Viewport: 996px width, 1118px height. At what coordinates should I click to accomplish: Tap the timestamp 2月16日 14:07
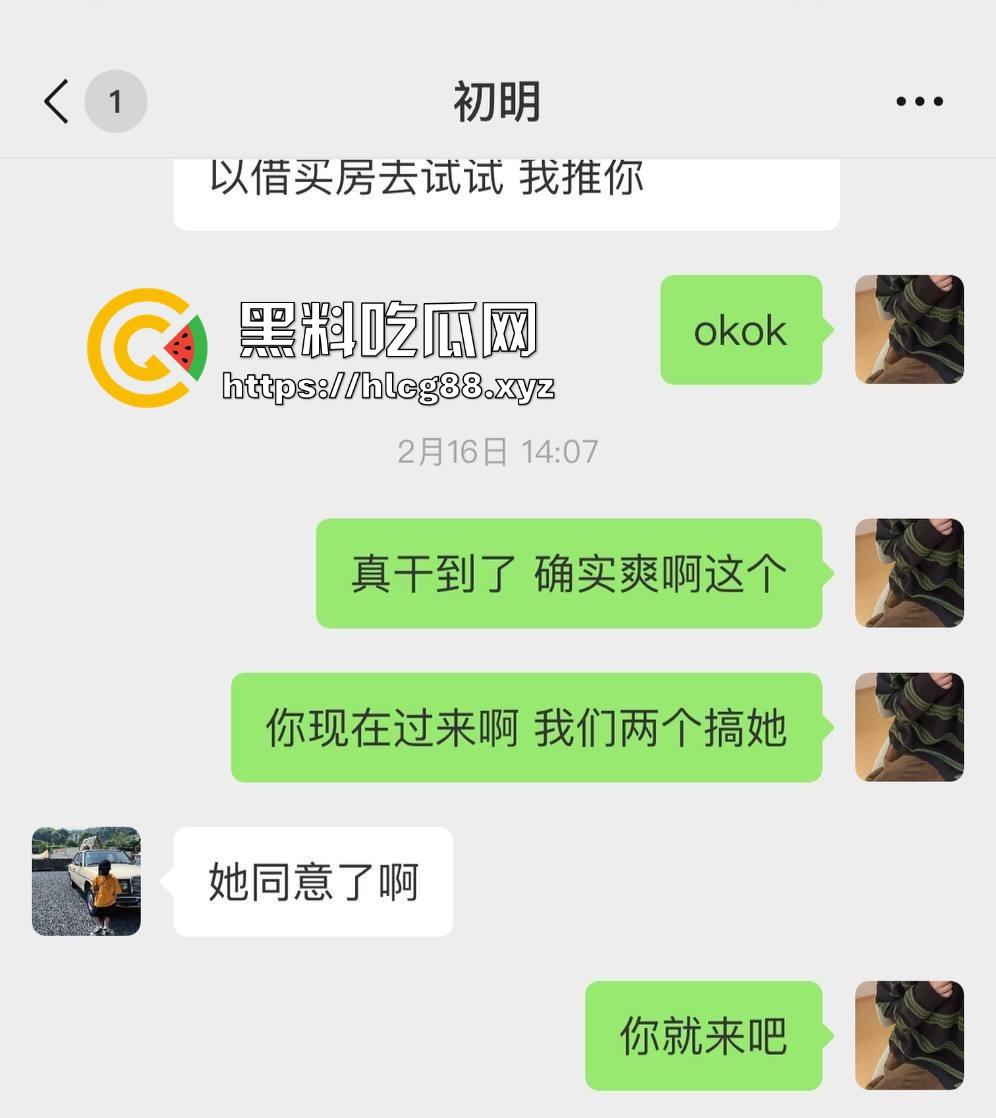pos(497,451)
